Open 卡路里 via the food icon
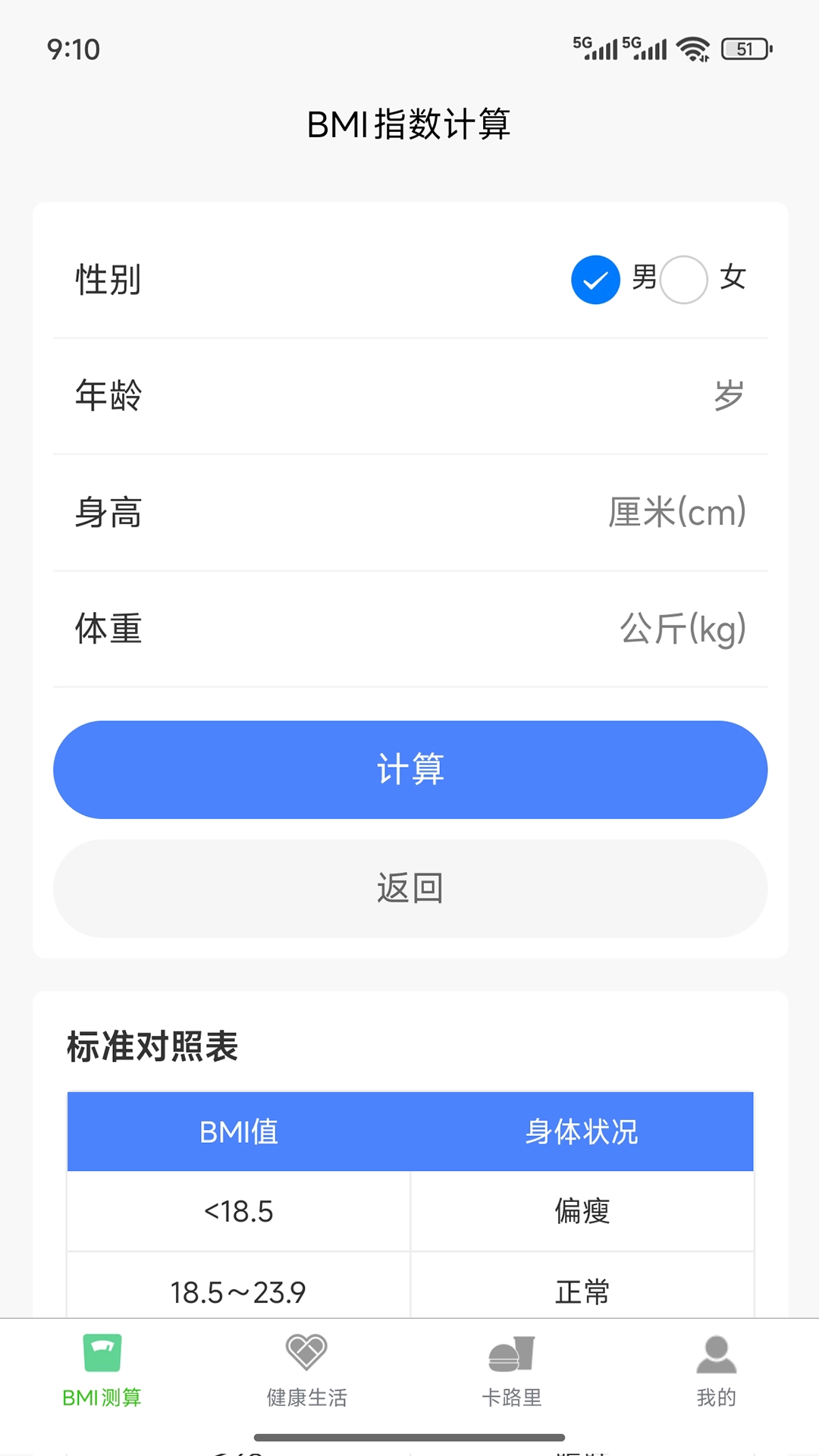 pyautogui.click(x=512, y=1354)
